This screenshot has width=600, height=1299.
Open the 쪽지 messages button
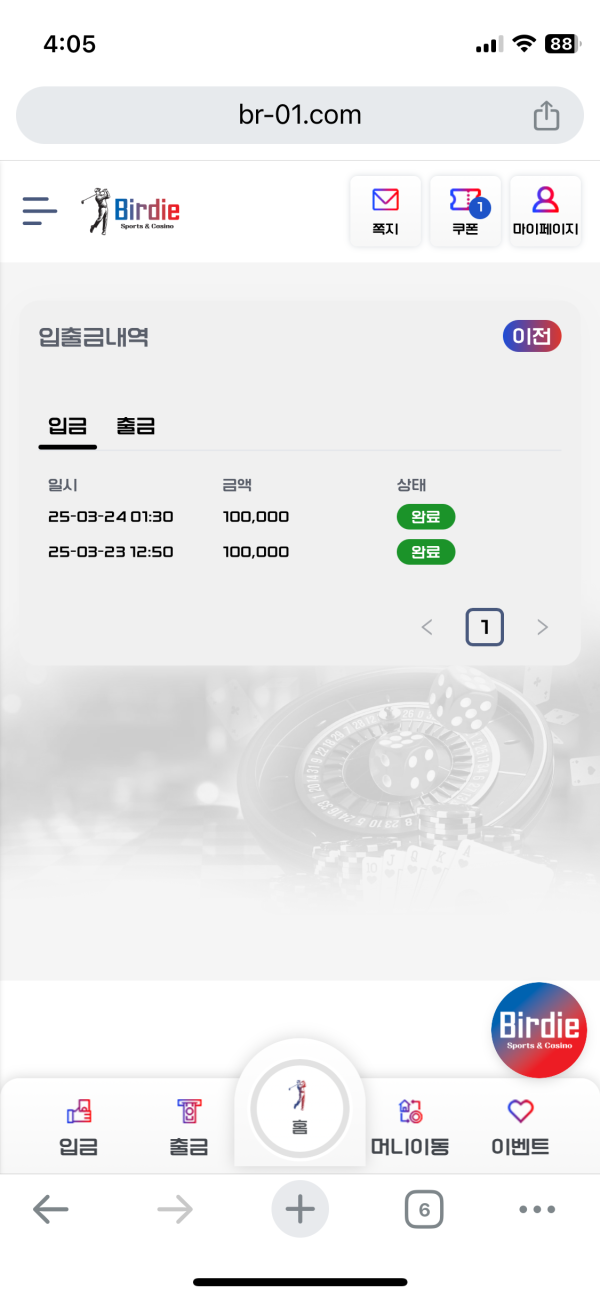385,211
